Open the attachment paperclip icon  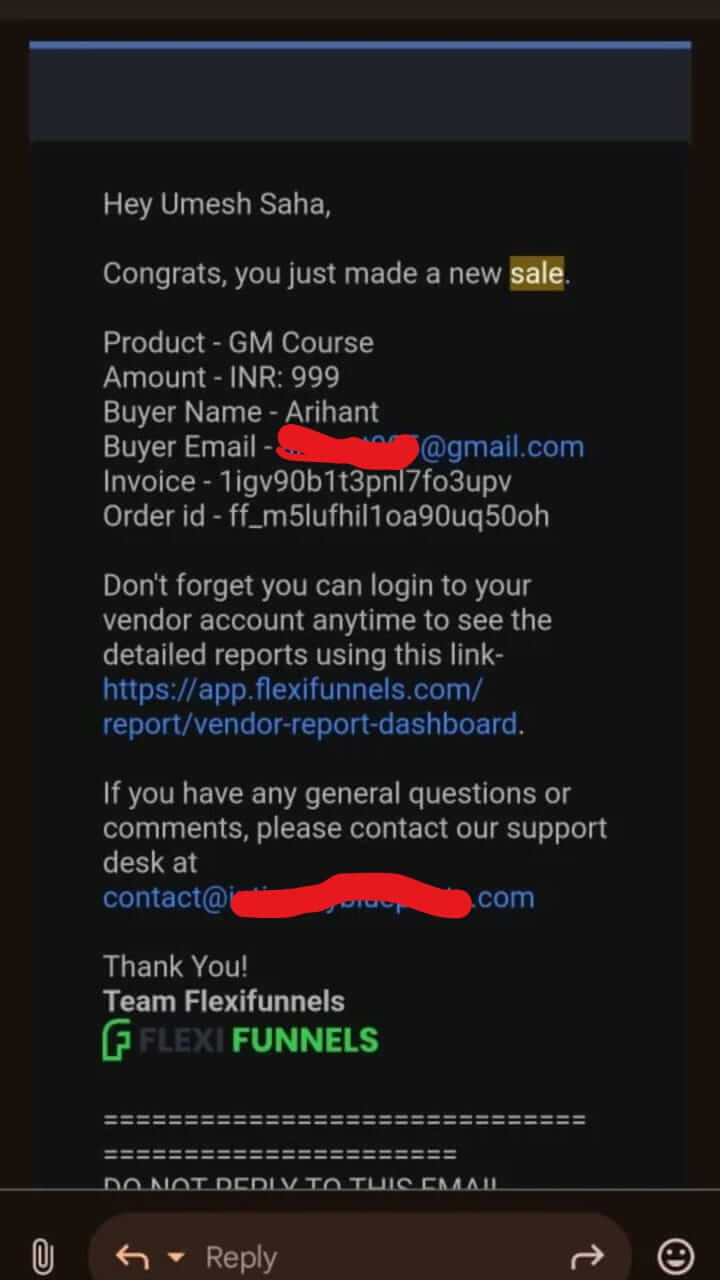(41, 1255)
